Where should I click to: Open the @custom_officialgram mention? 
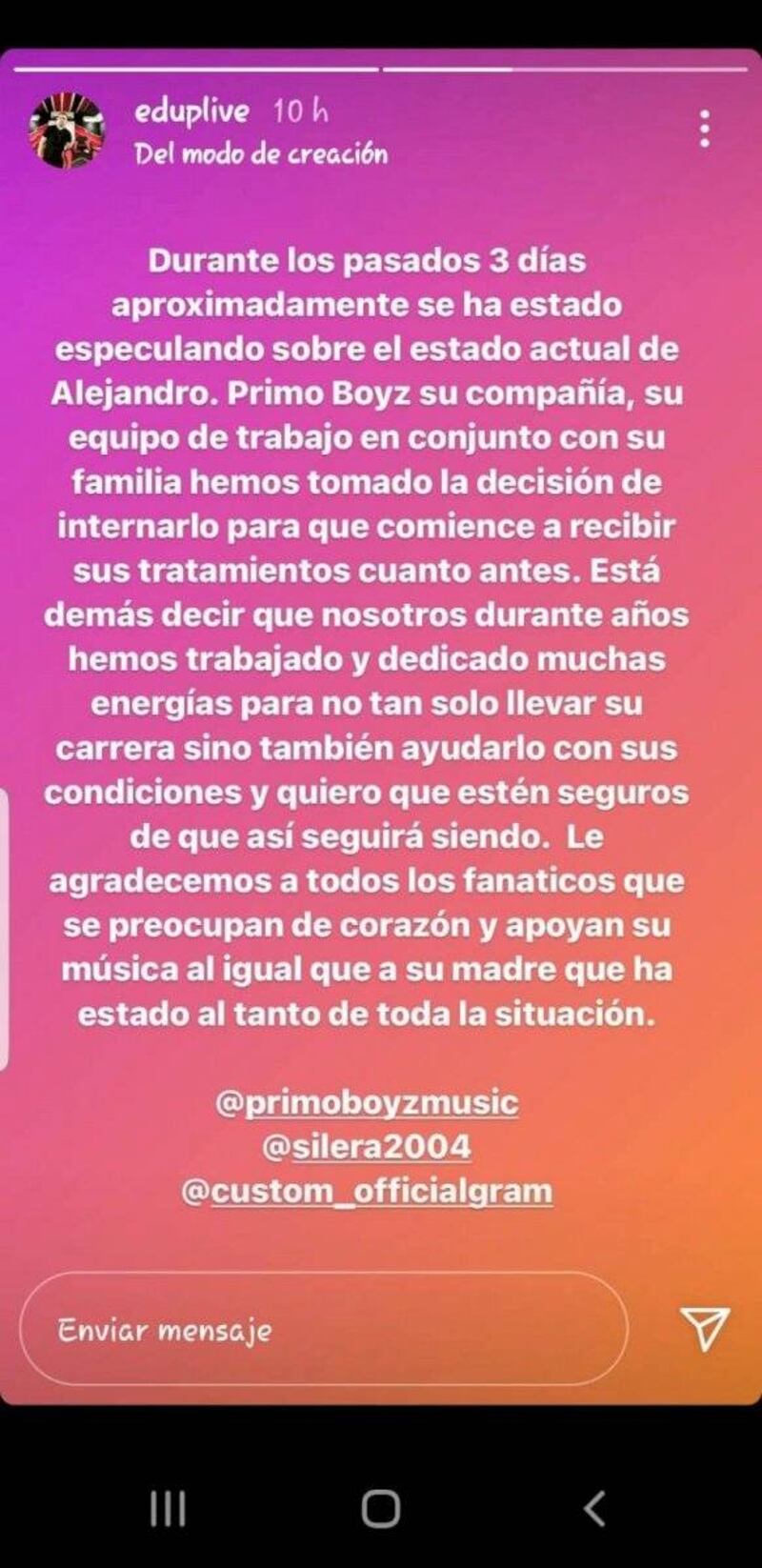[367, 1191]
